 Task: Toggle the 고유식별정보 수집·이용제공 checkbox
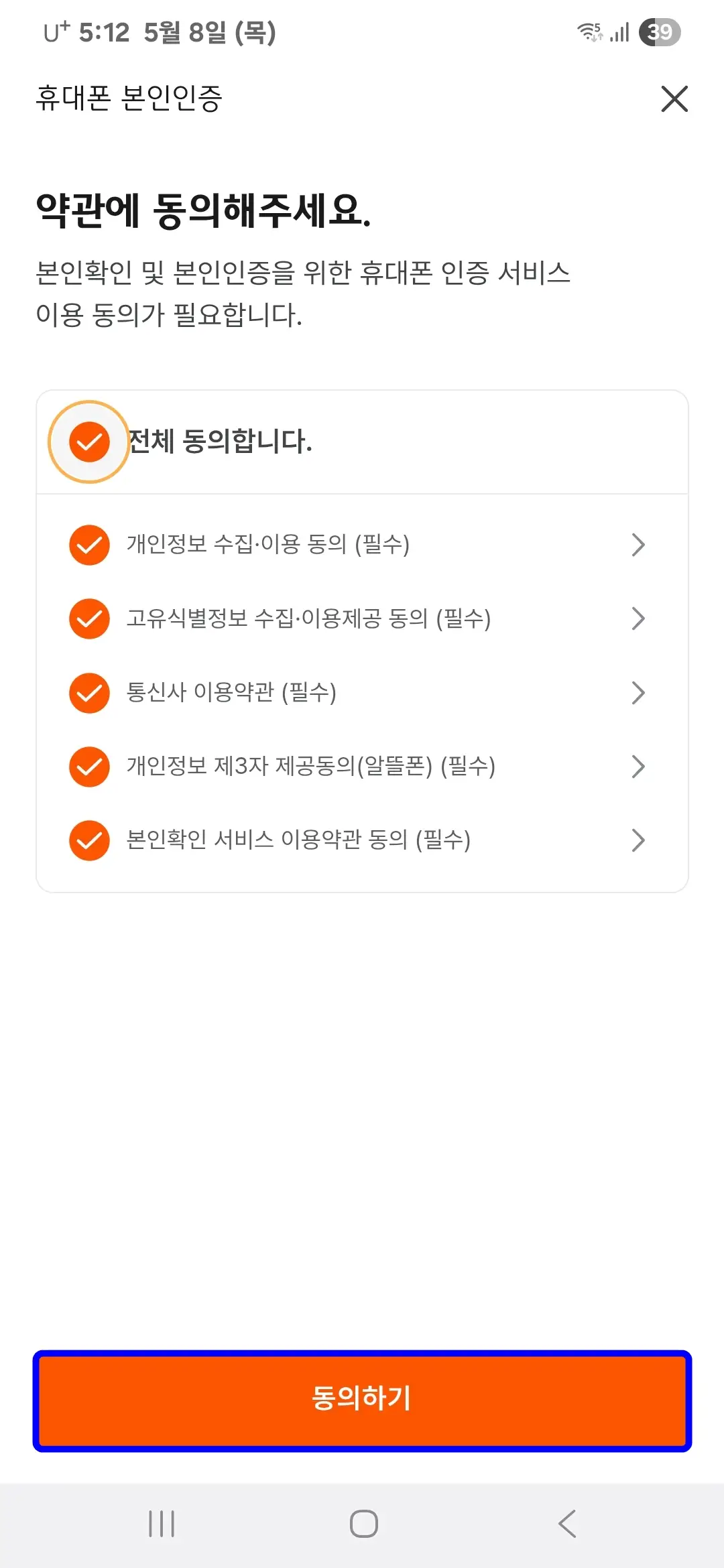coord(88,619)
